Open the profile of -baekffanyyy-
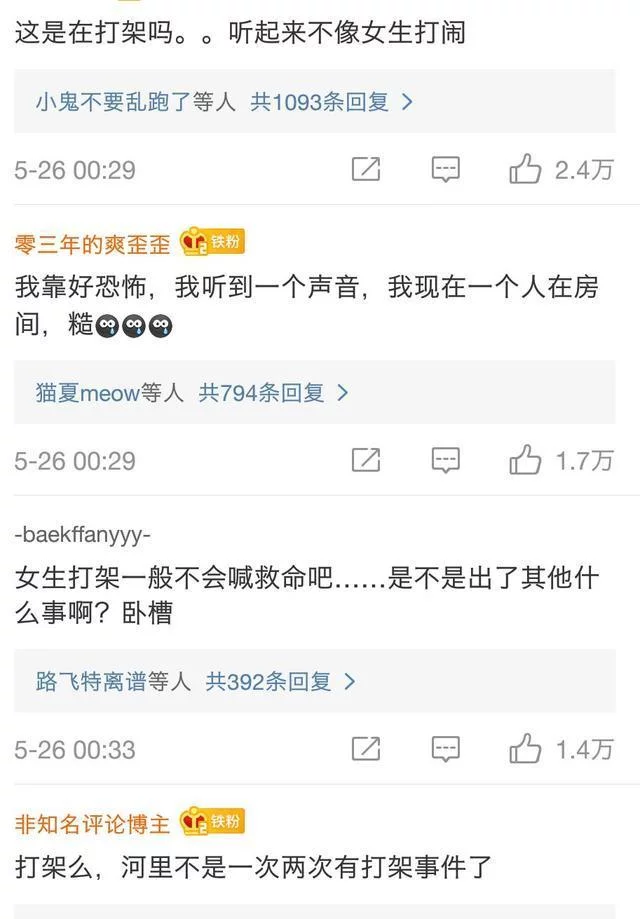This screenshot has height=919, width=640. [83, 534]
